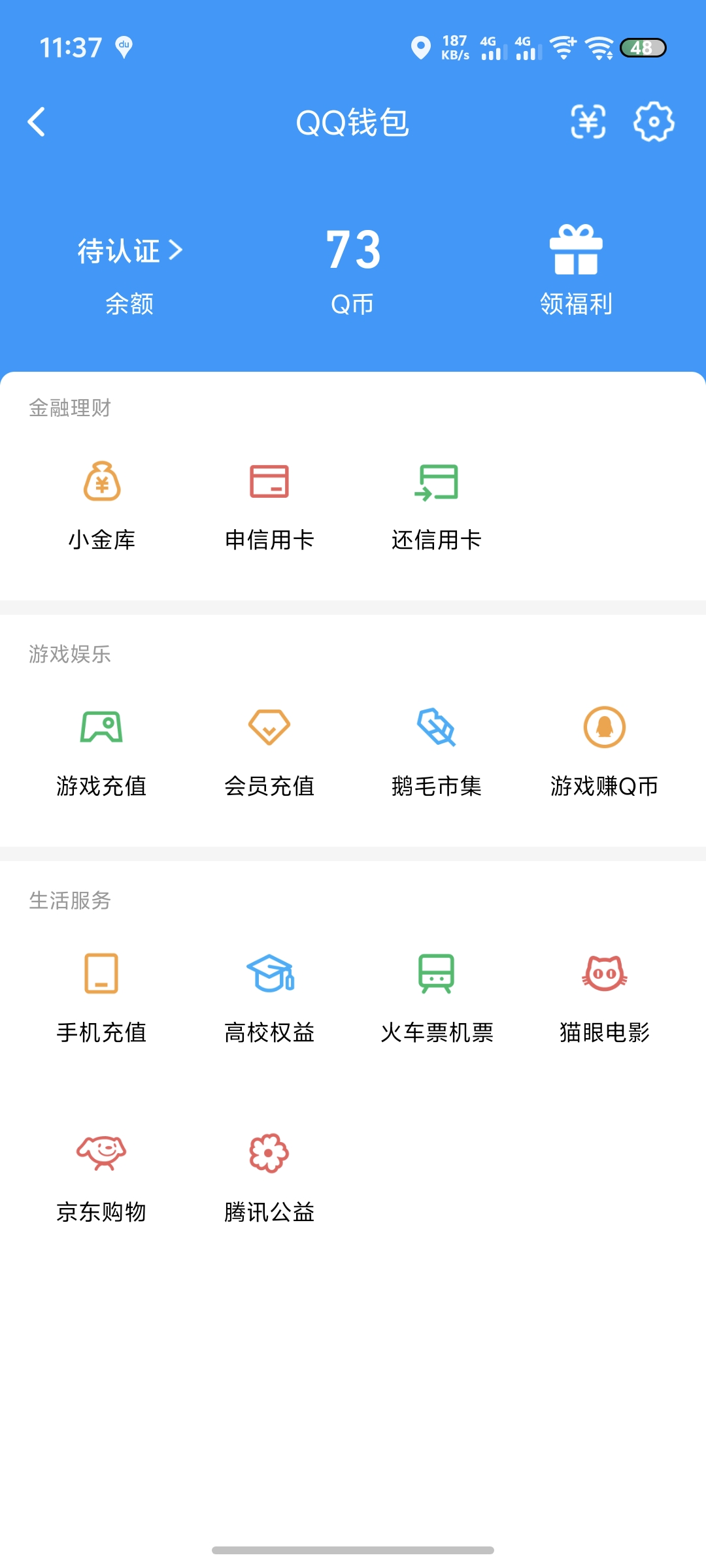
Task: Select 会员充值
Action: (269, 750)
